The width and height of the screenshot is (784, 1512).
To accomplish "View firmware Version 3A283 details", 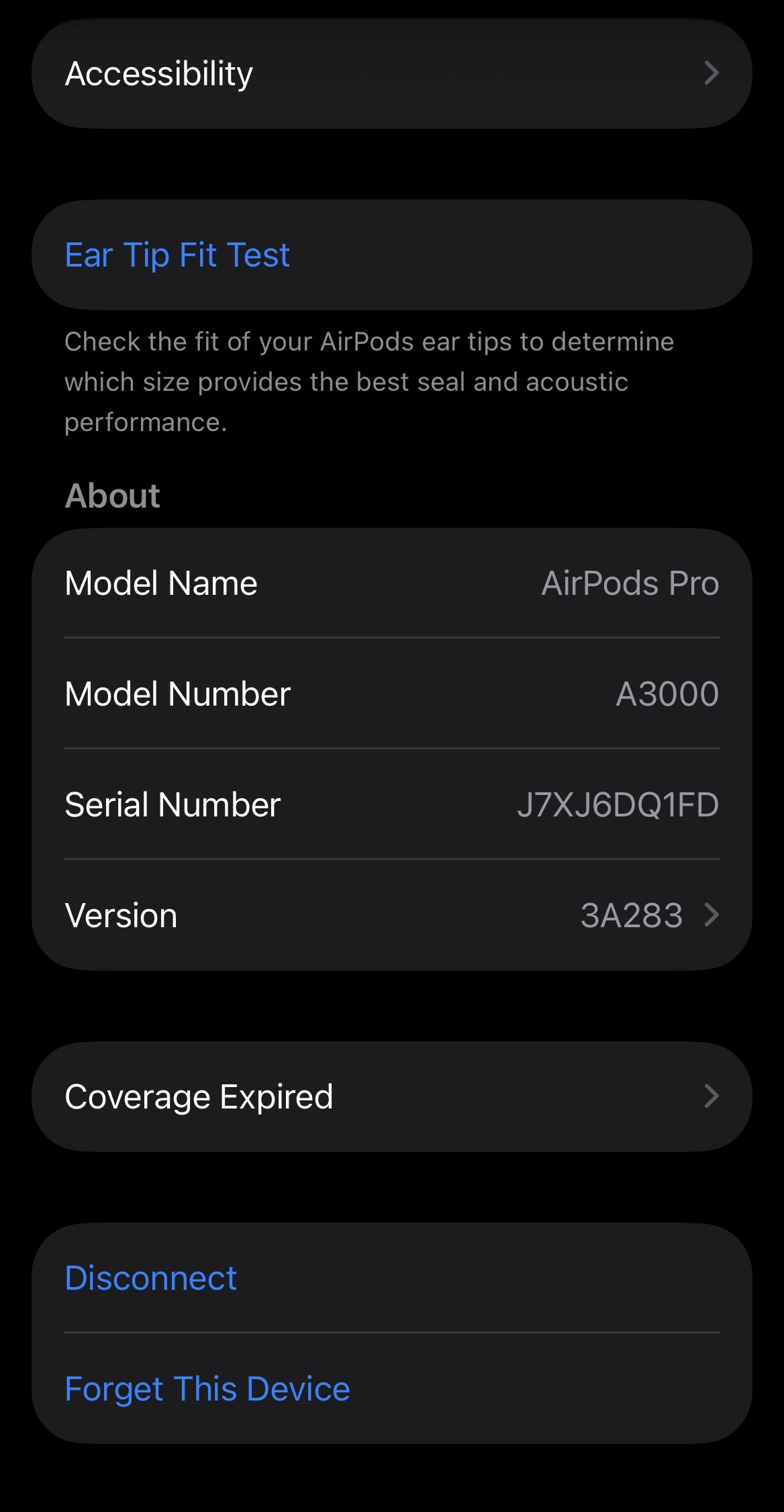I will click(x=391, y=915).
